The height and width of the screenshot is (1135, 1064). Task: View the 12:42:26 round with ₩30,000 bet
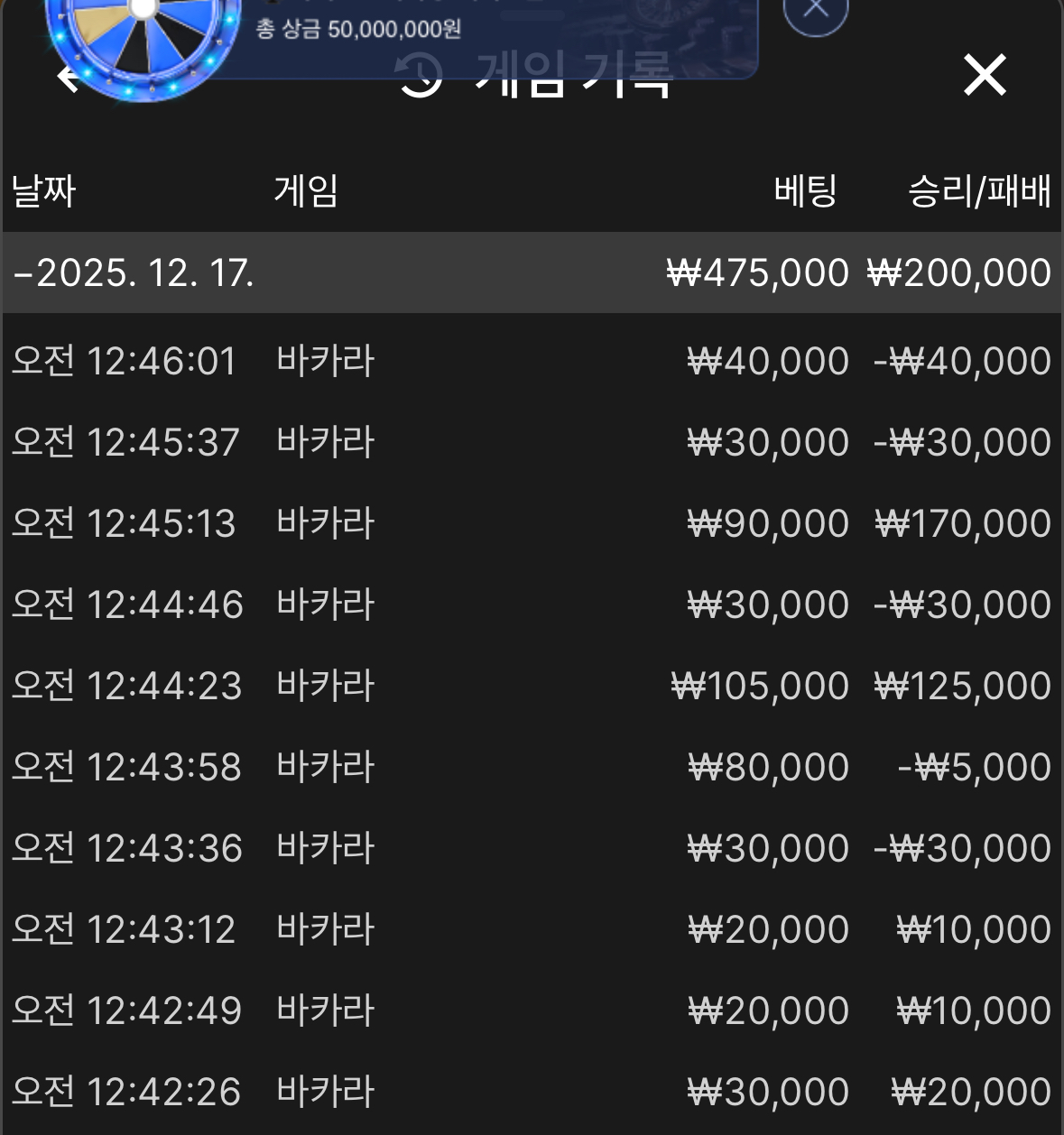point(531,1092)
